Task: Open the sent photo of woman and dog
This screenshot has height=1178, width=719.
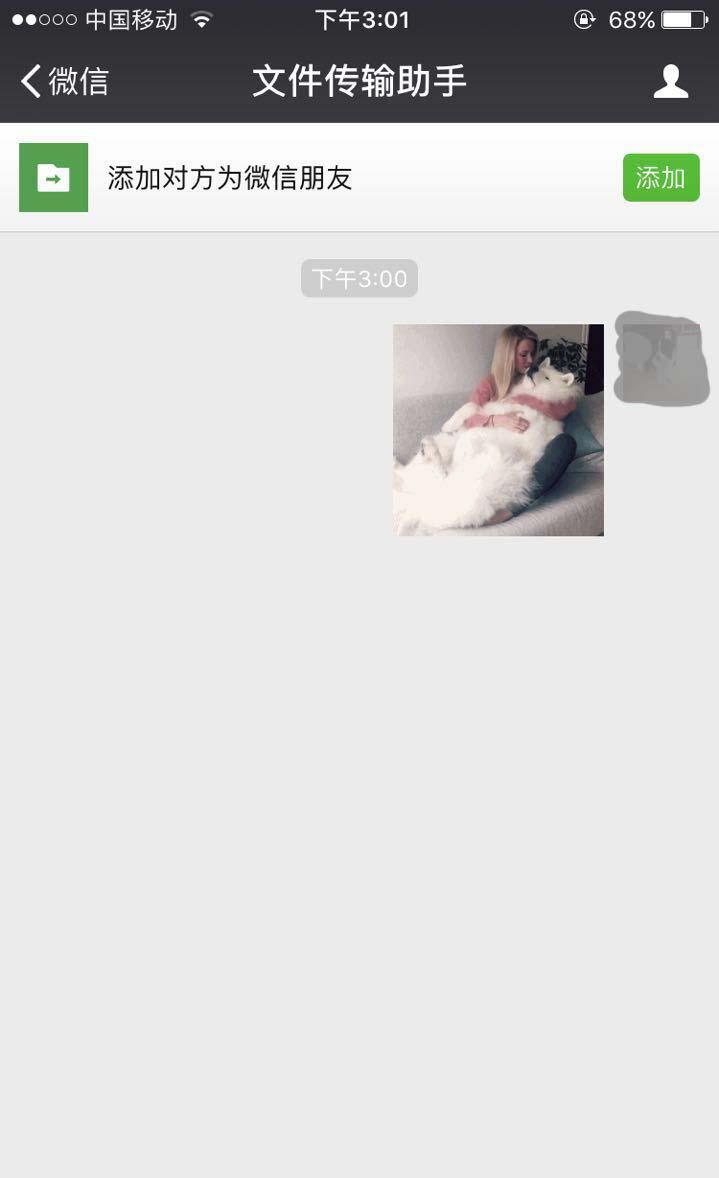Action: pos(498,430)
